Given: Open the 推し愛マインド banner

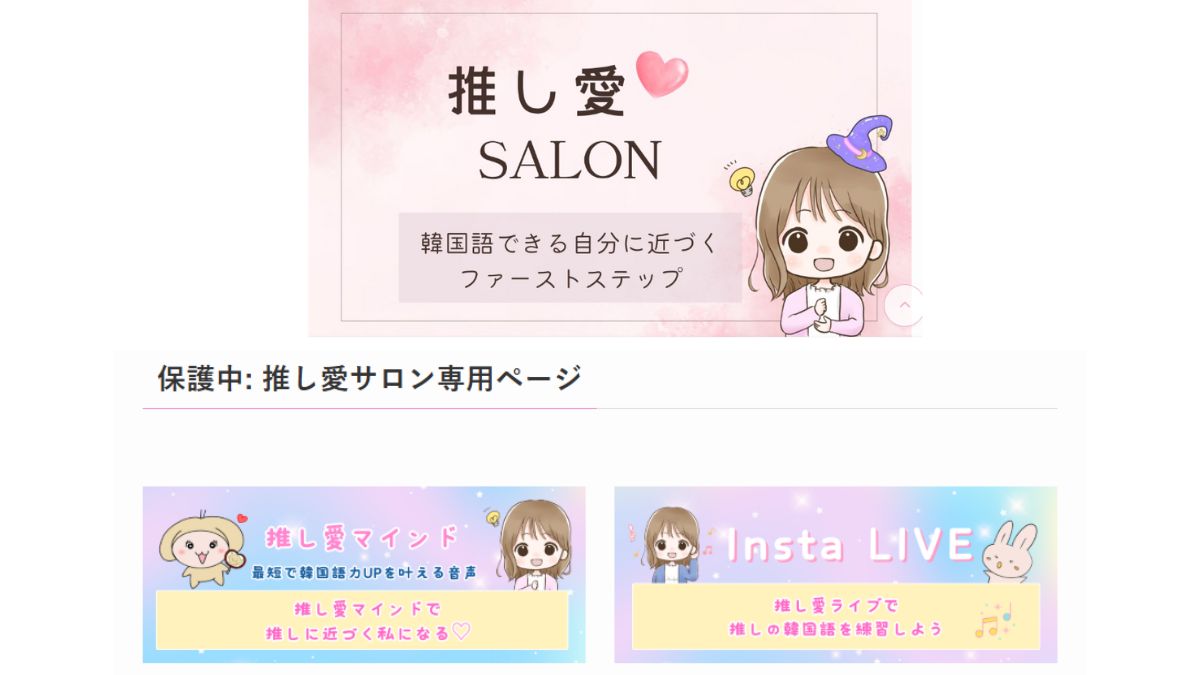Looking at the screenshot, I should [x=364, y=574].
